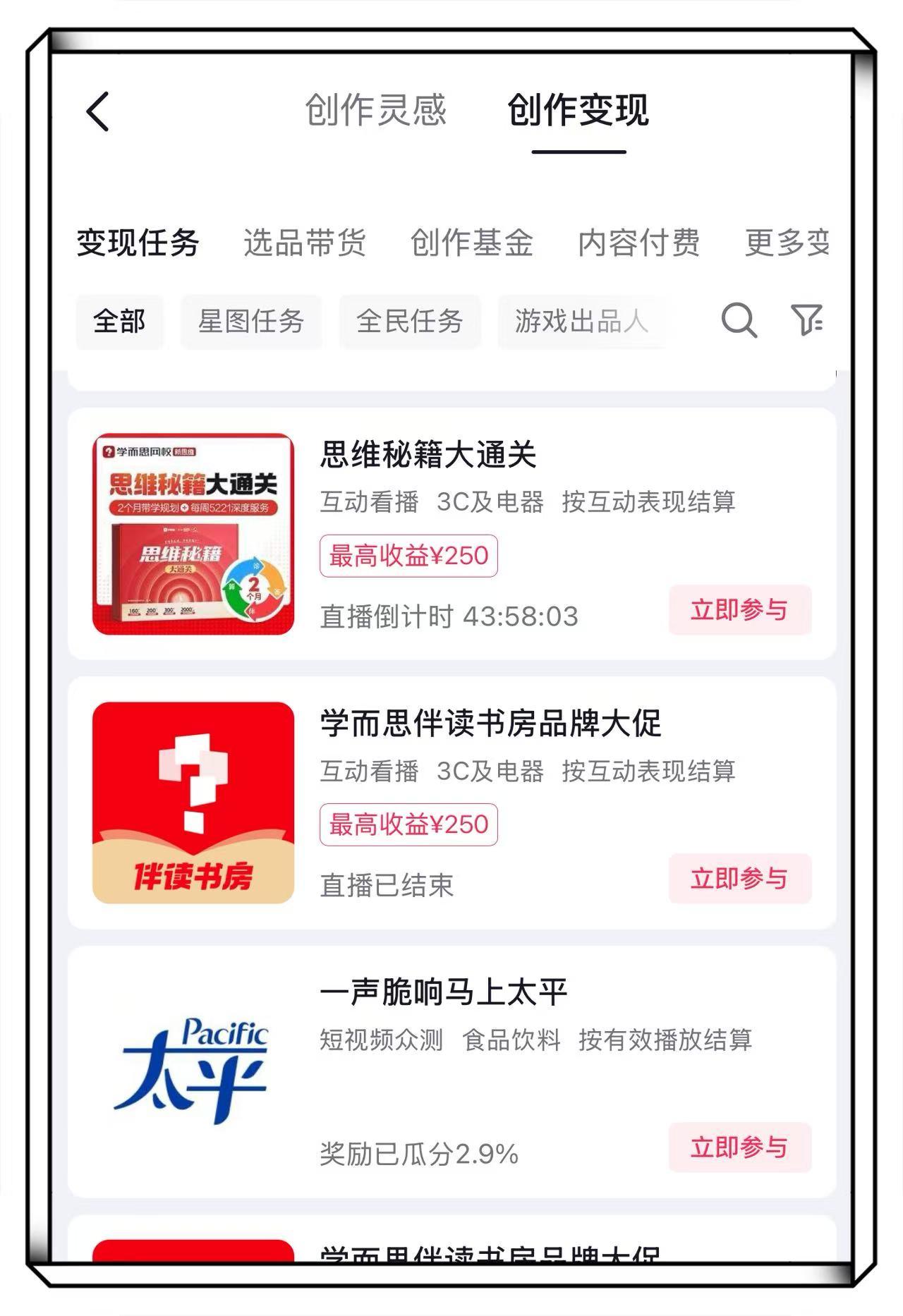The width and height of the screenshot is (903, 1316).
Task: Open the filter funnel icon
Action: click(806, 320)
